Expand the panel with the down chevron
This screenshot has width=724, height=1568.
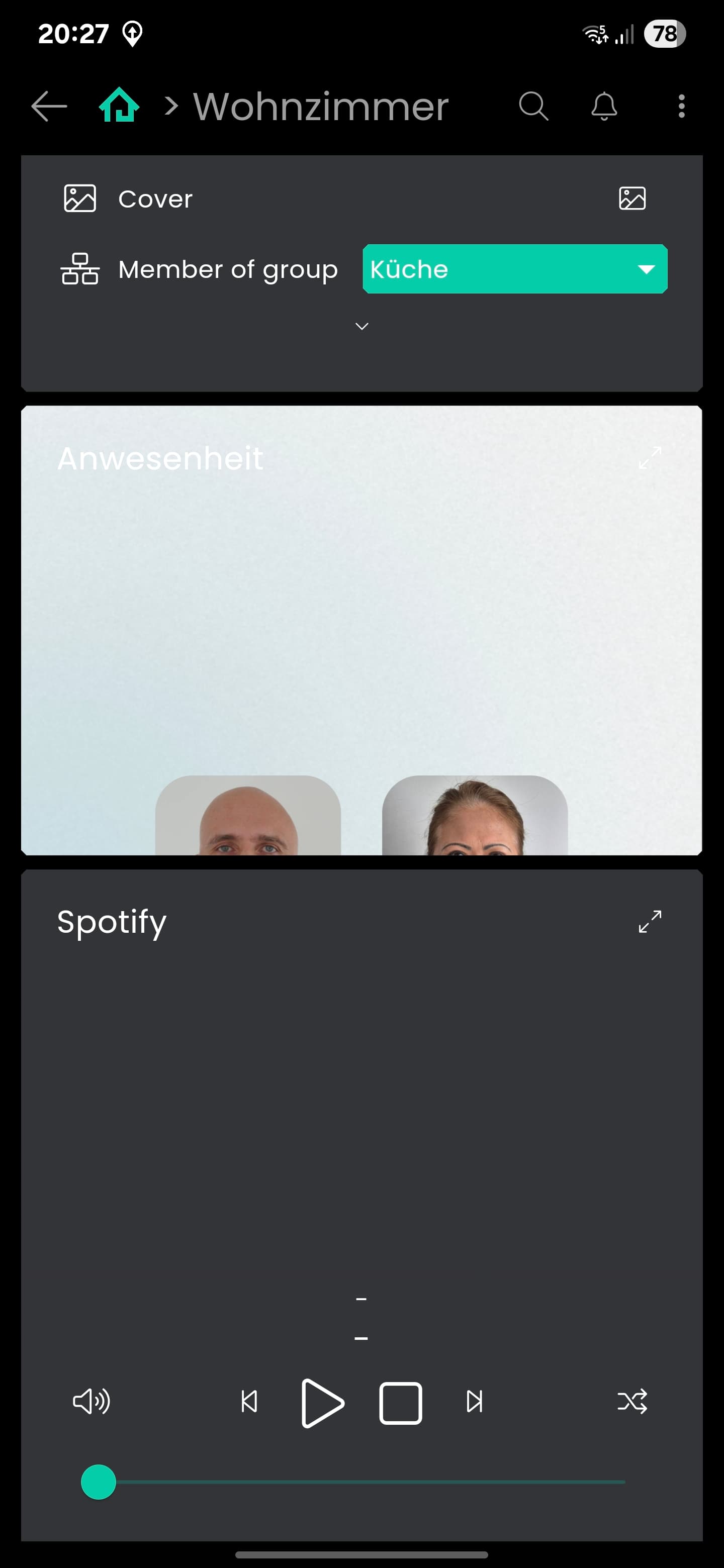click(x=361, y=326)
